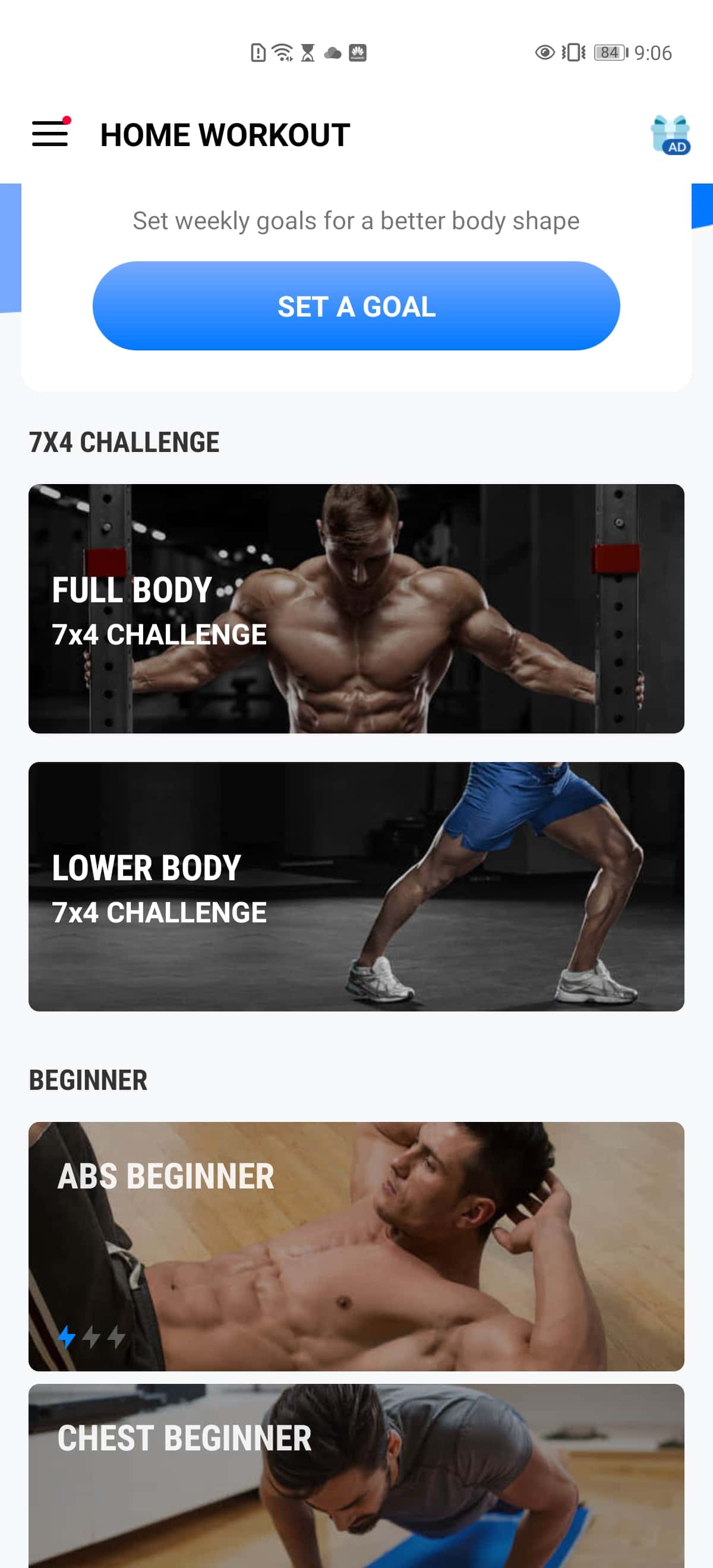The width and height of the screenshot is (713, 1568).
Task: Tap the gift ad icon
Action: tap(669, 134)
